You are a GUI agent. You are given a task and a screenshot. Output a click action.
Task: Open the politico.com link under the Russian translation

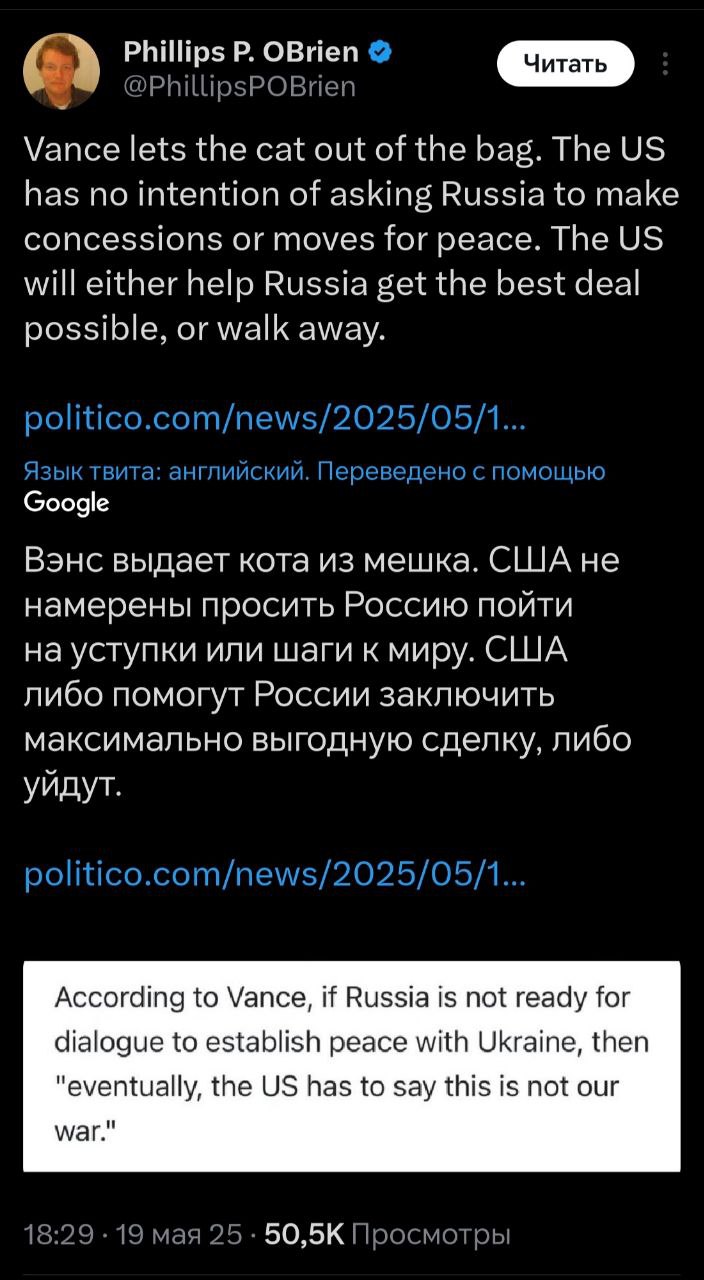coord(268,877)
